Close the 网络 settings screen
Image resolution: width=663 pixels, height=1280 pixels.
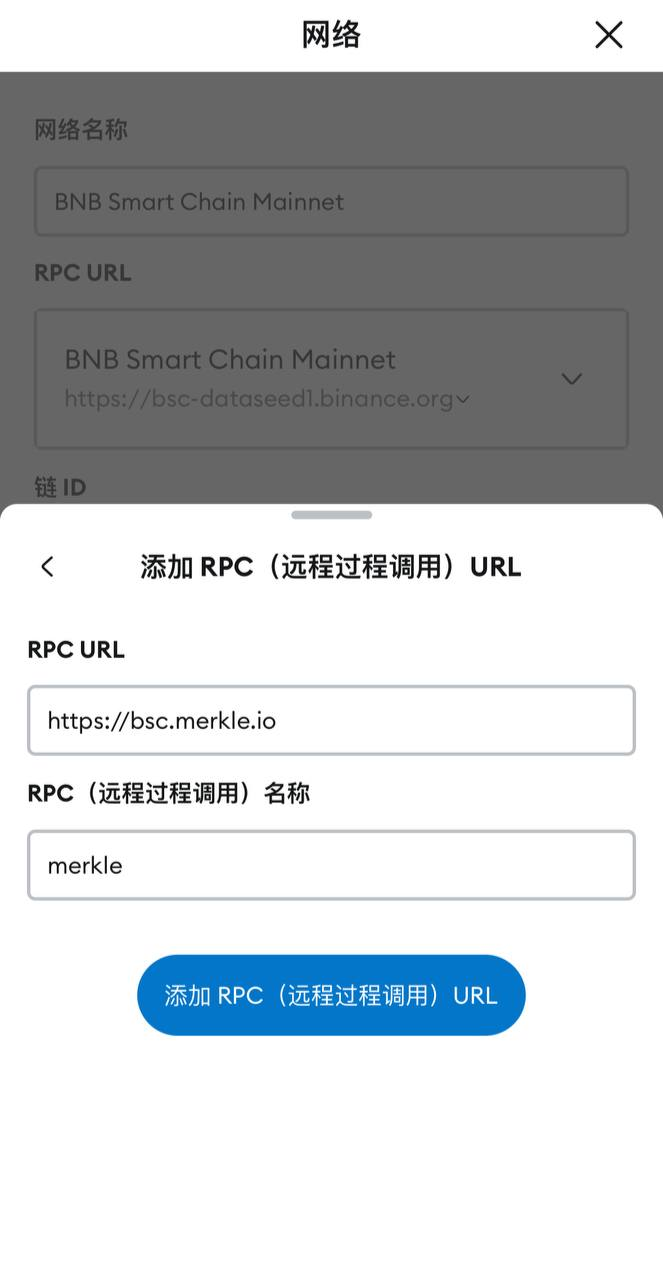[608, 35]
